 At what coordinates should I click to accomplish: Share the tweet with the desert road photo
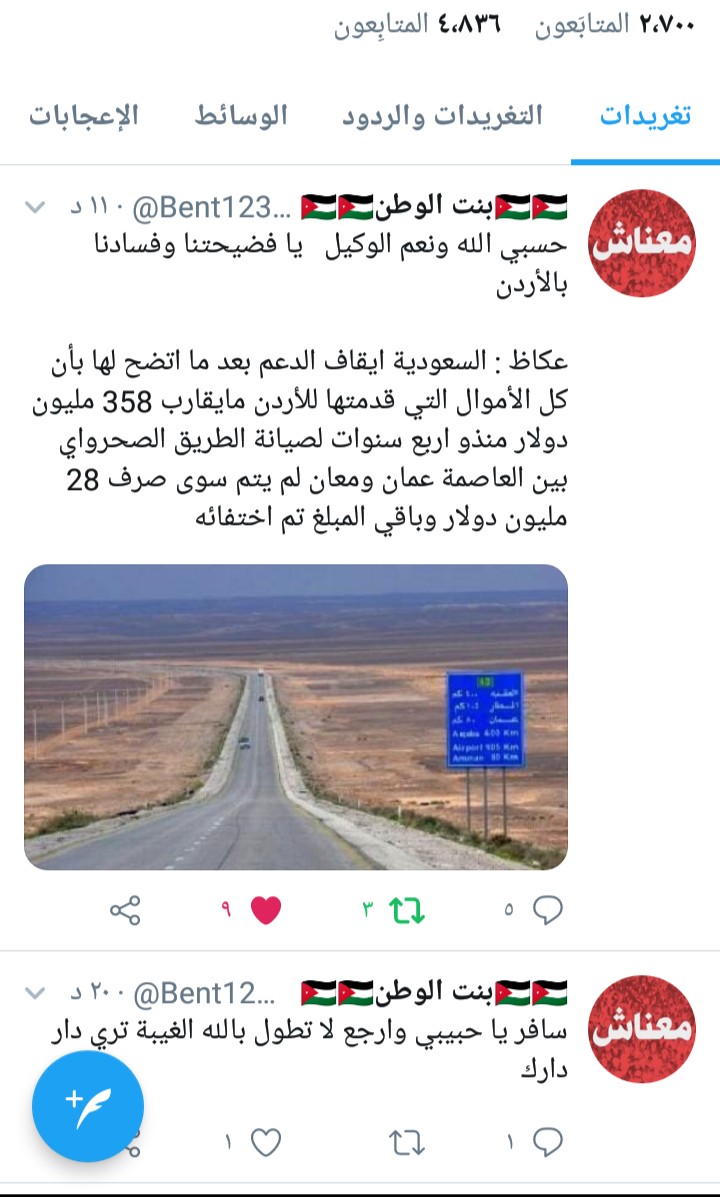125,909
